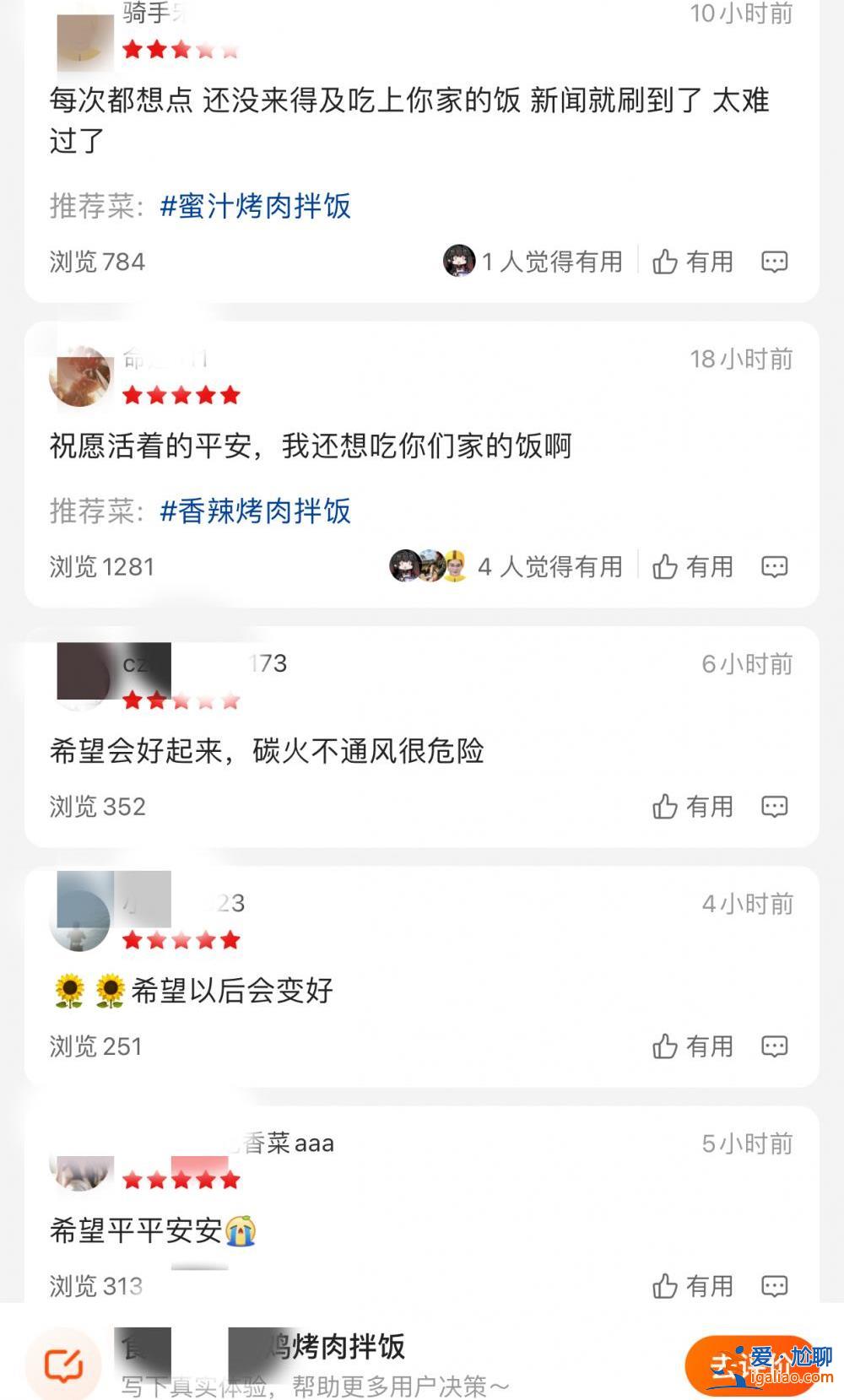Mark the review with 784 views as useful
This screenshot has width=844, height=1400.
pos(692,262)
